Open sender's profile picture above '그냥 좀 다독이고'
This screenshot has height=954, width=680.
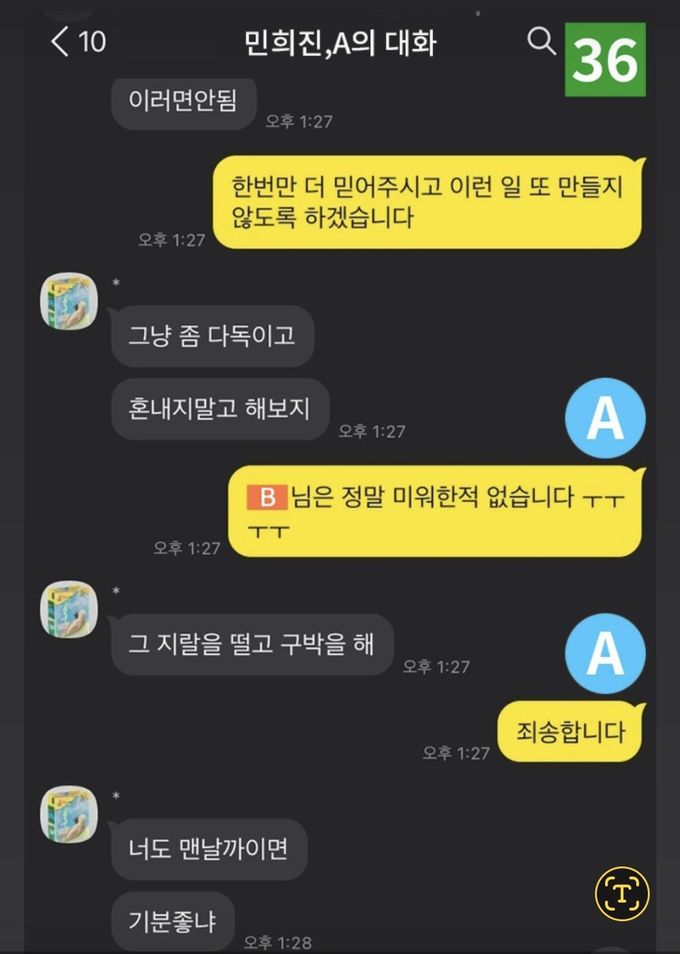(x=69, y=301)
